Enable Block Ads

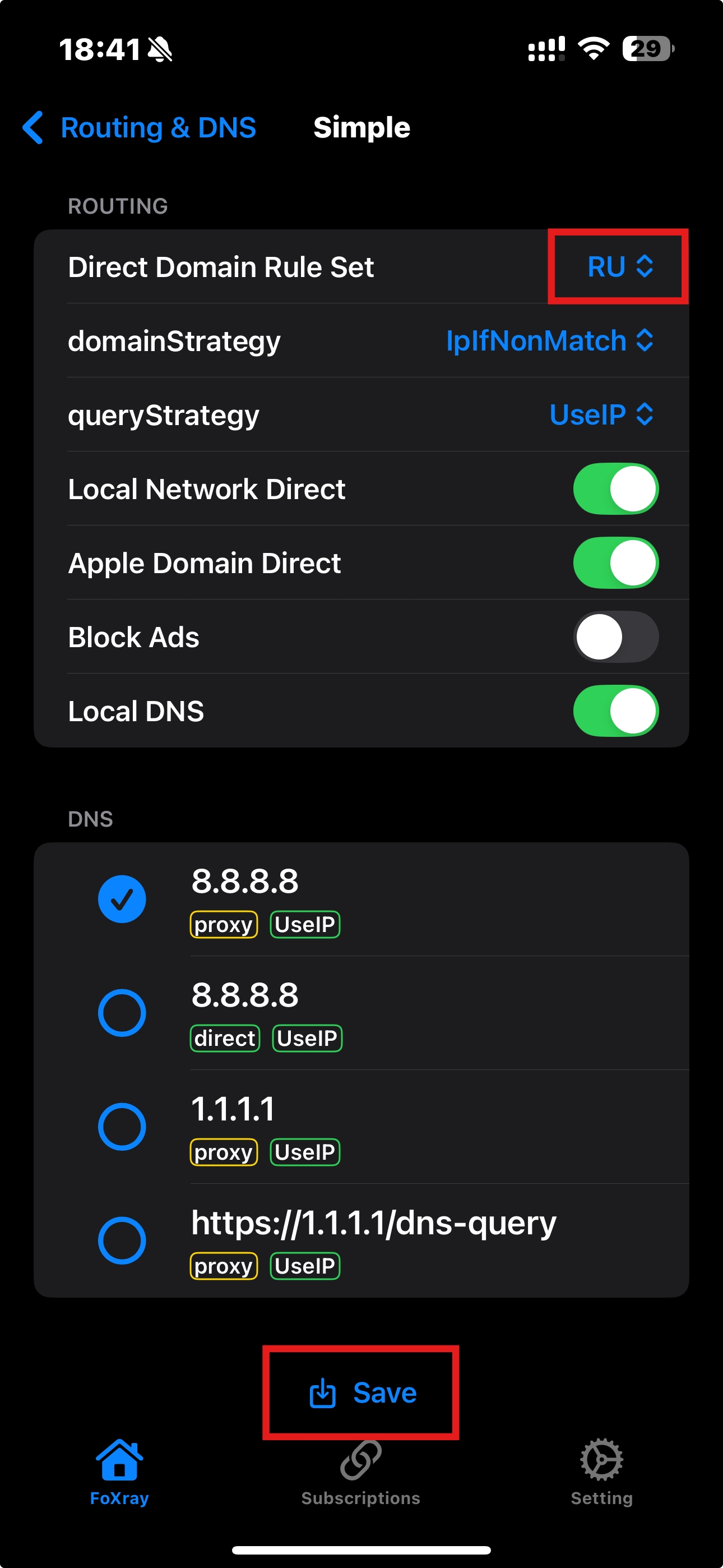pyautogui.click(x=615, y=637)
